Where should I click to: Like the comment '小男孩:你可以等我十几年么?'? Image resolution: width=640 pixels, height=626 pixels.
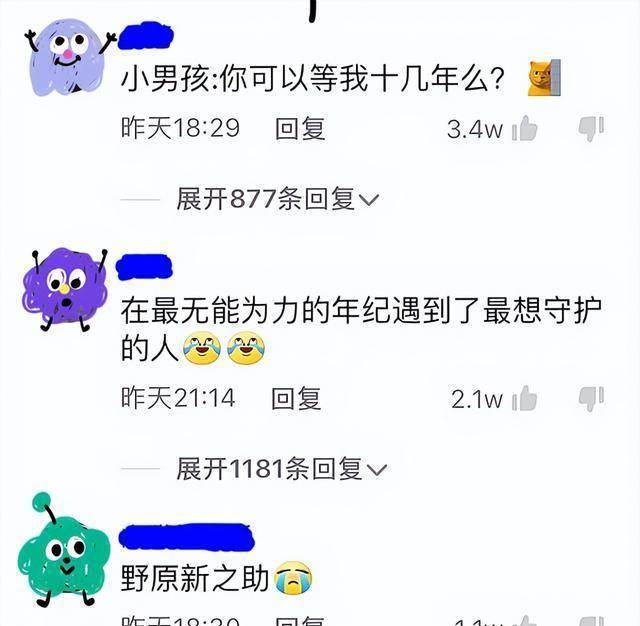(x=525, y=128)
